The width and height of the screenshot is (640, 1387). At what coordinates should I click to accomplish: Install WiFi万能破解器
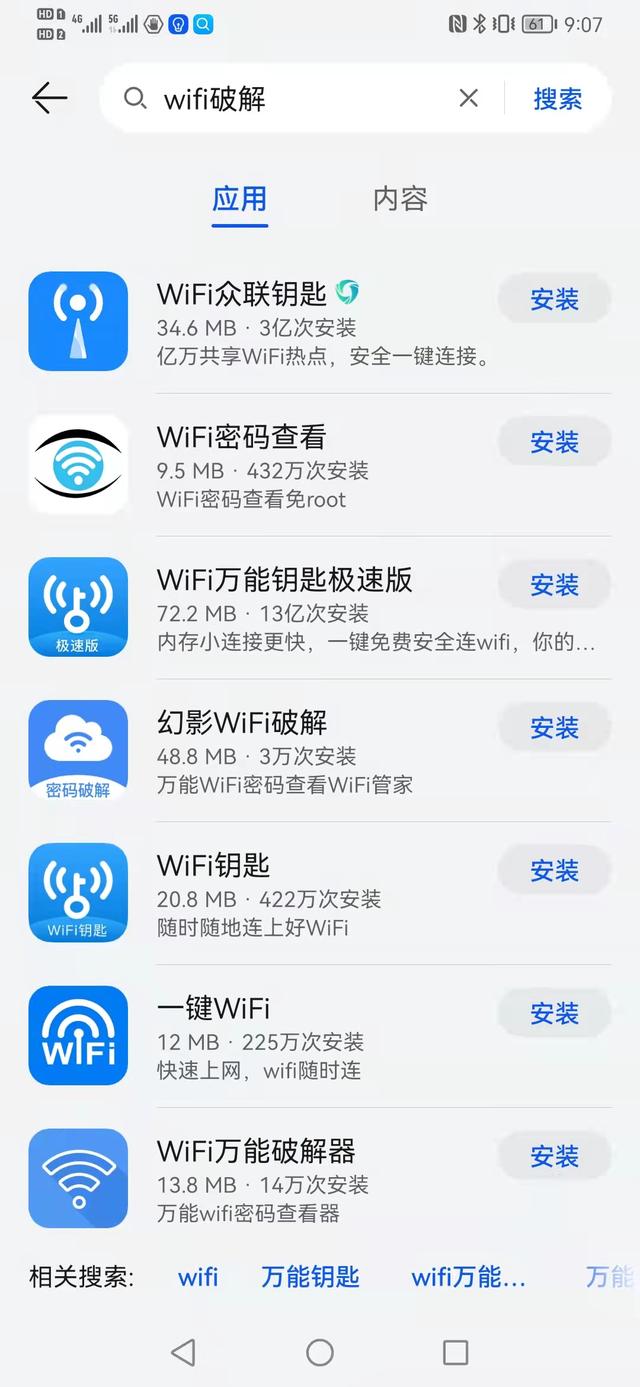click(554, 1157)
